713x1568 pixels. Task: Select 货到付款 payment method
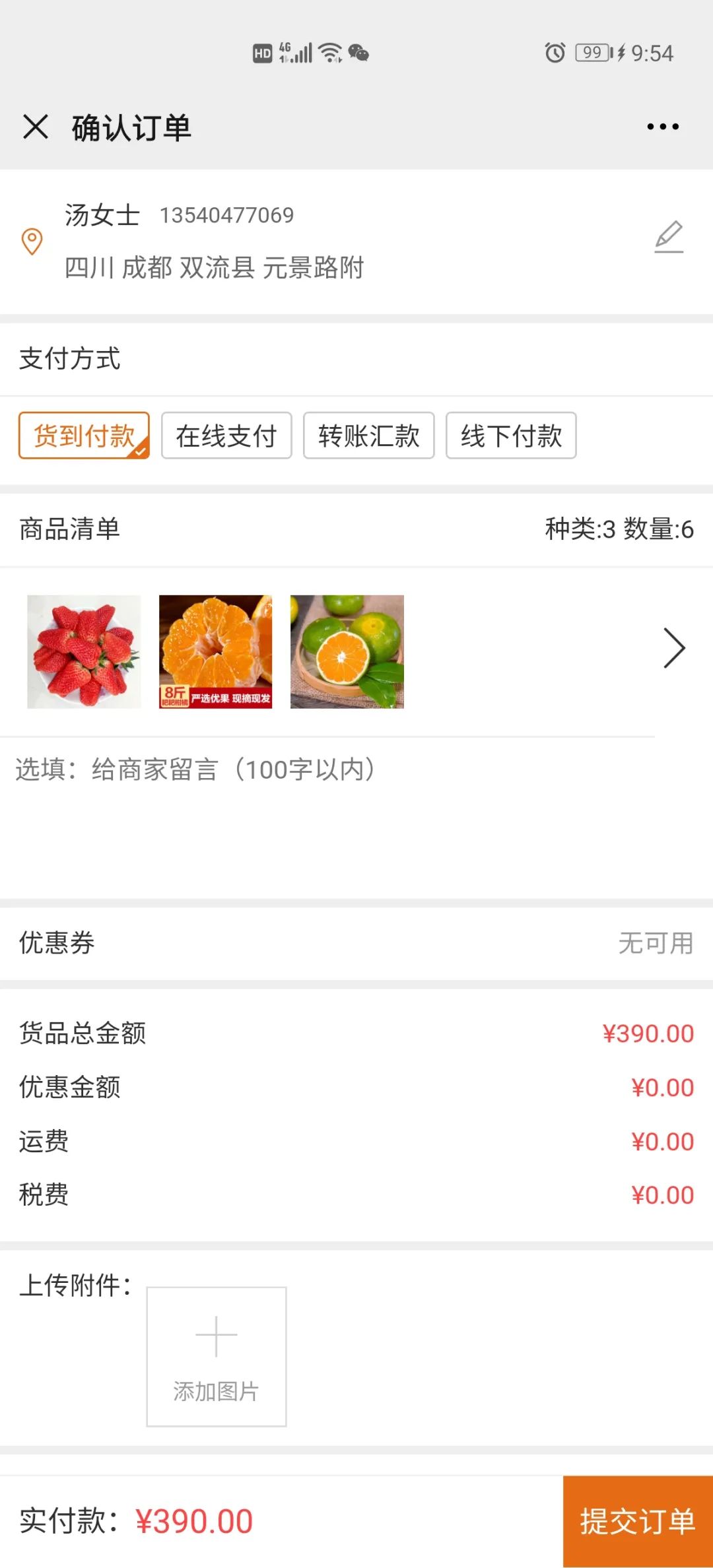tap(84, 436)
